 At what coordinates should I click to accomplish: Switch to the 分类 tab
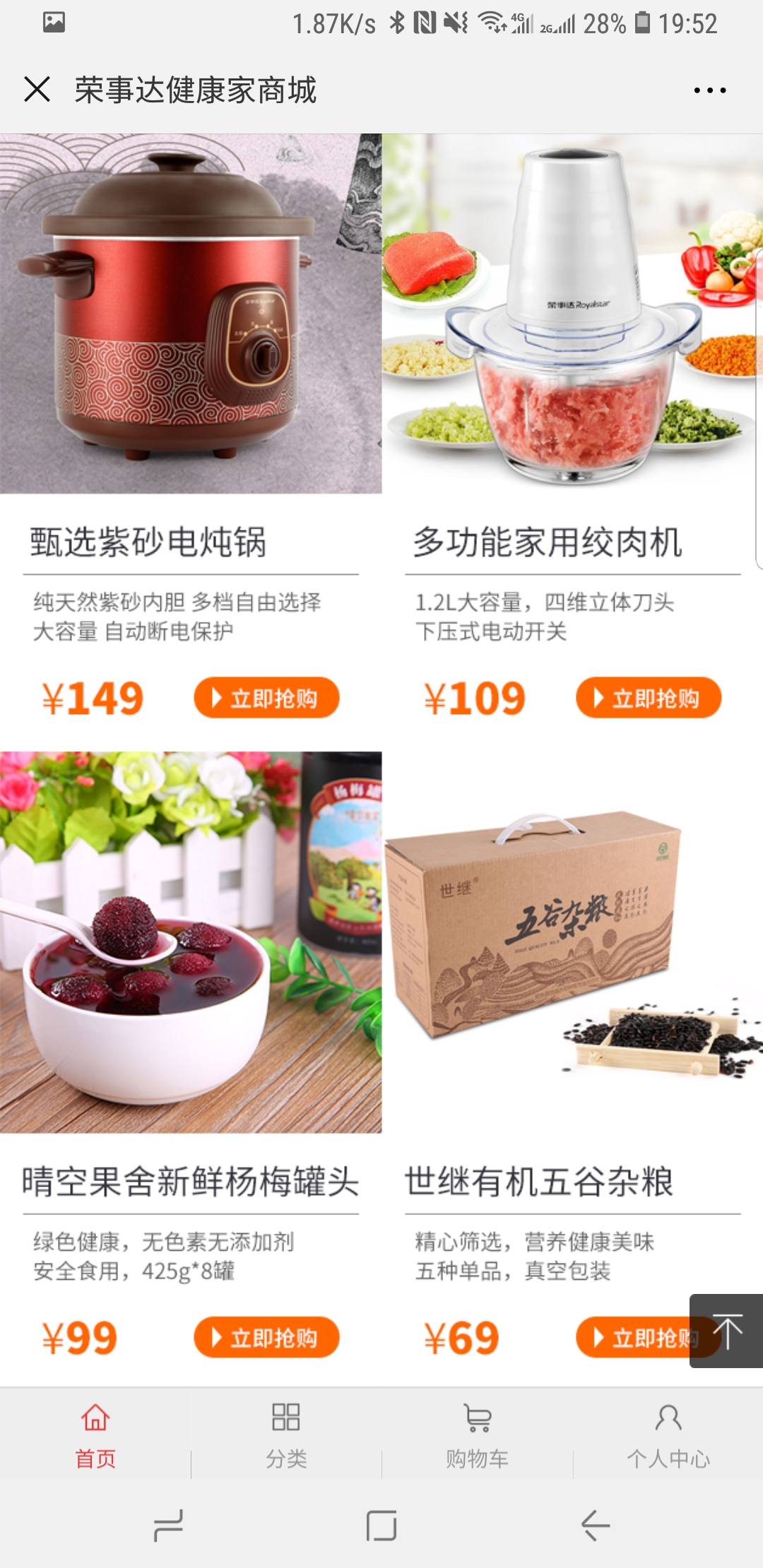[x=286, y=1435]
